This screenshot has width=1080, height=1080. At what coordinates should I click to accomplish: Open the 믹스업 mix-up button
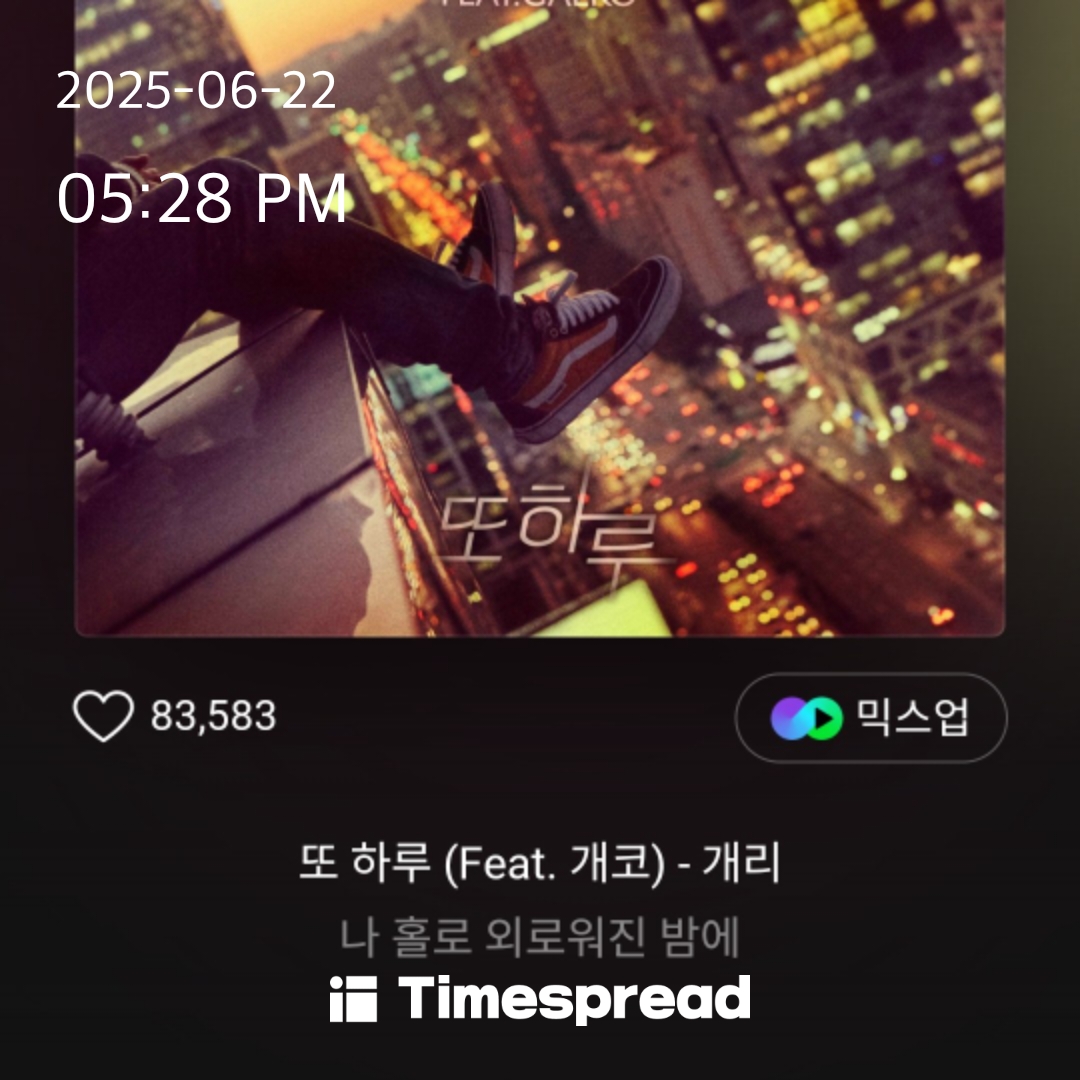[x=870, y=717]
